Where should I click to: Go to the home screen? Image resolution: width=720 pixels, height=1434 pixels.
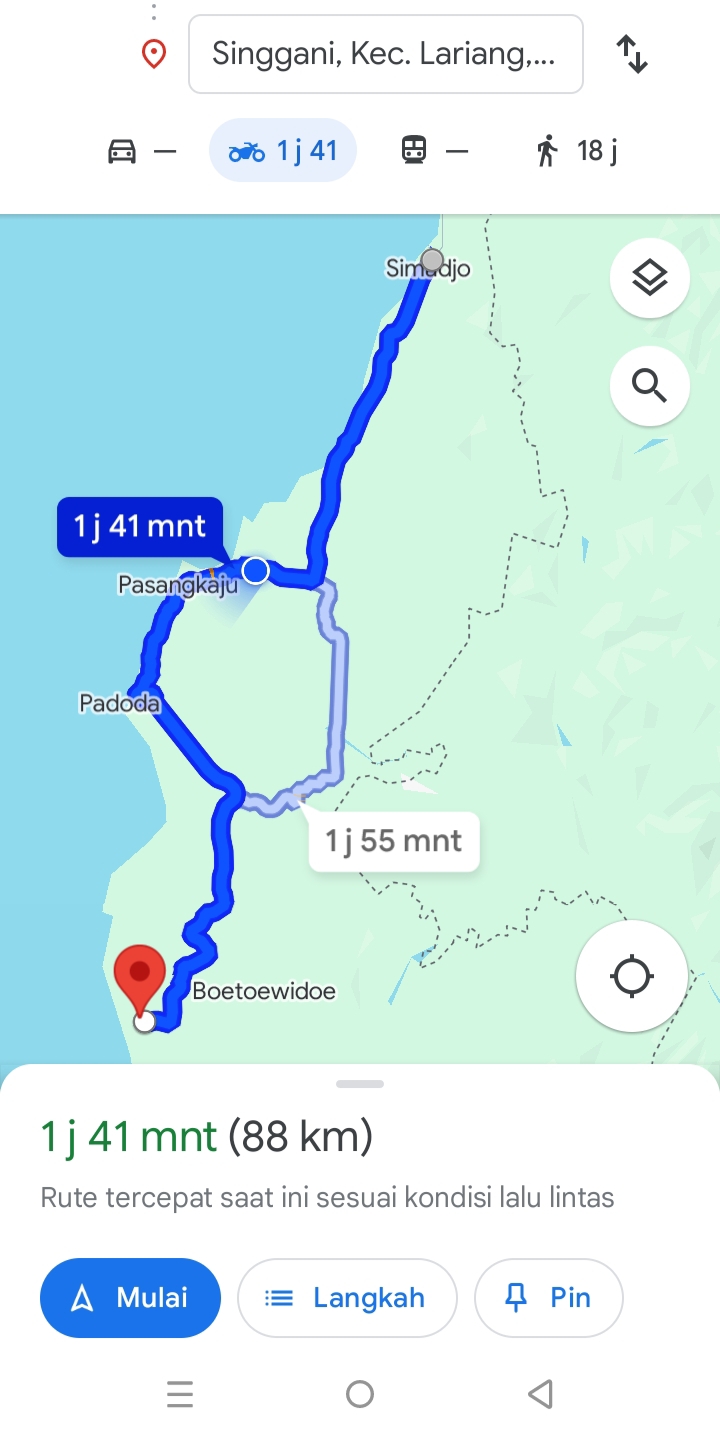click(360, 1394)
